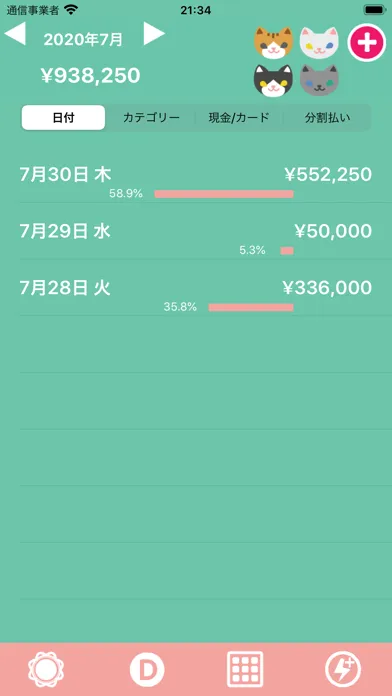Image resolution: width=392 pixels, height=696 pixels.
Task: Switch to the 分割払い tab
Action: (327, 118)
